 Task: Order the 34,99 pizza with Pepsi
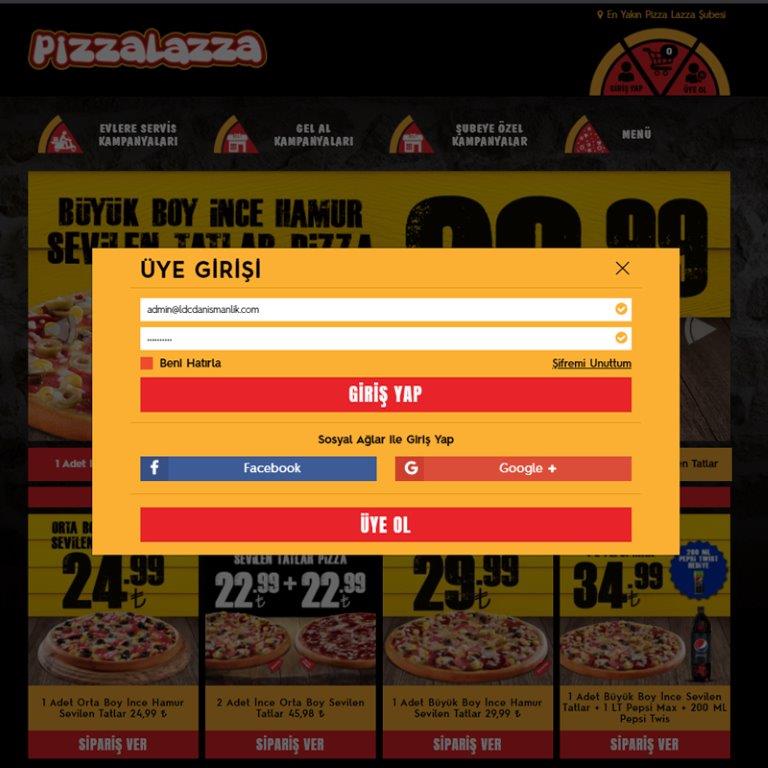pyautogui.click(x=644, y=744)
